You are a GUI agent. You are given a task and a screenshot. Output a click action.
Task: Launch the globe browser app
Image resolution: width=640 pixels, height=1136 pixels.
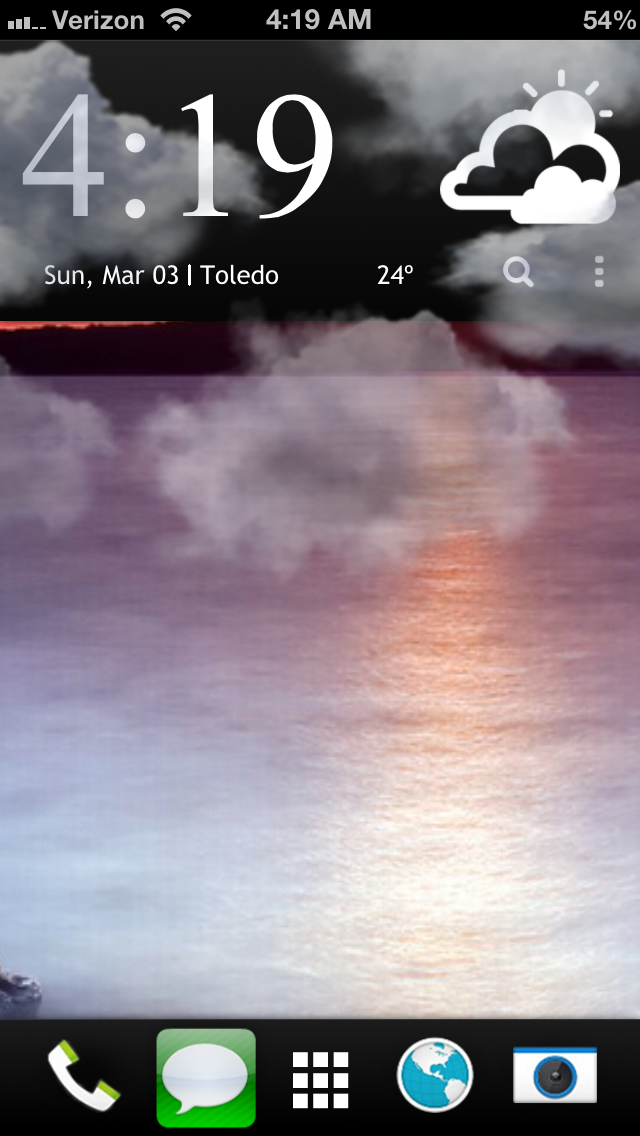click(x=434, y=1076)
